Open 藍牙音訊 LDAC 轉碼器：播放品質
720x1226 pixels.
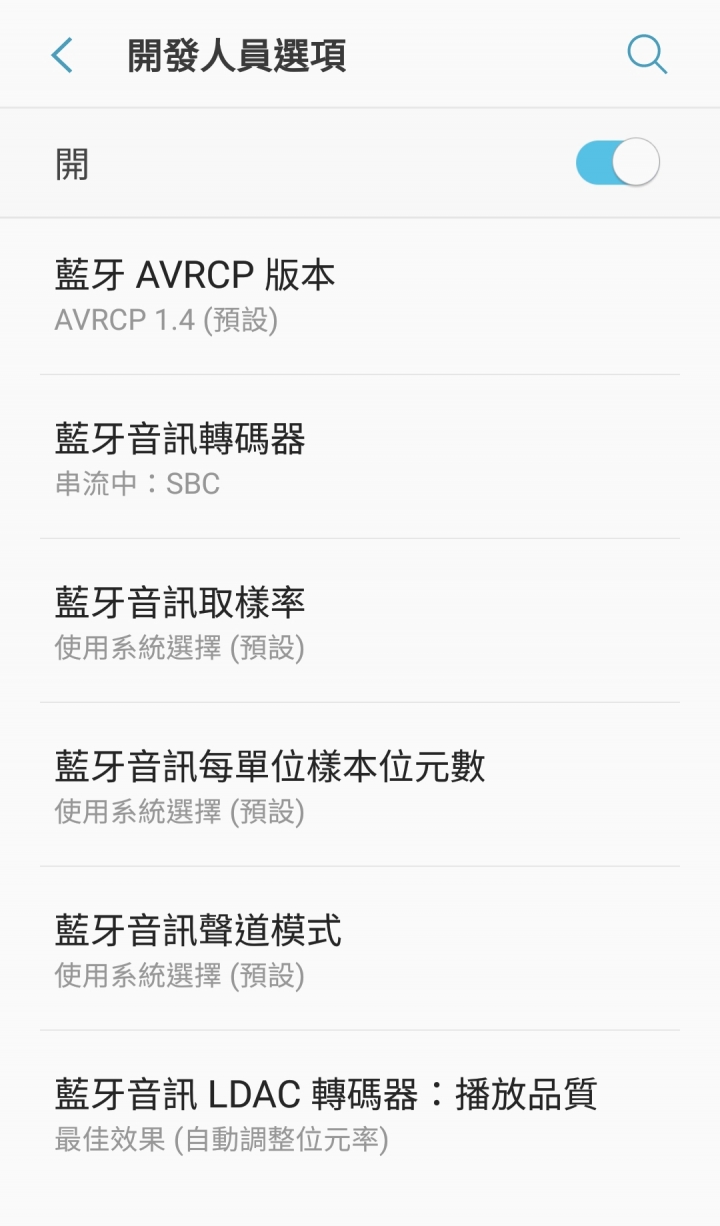tap(360, 1114)
